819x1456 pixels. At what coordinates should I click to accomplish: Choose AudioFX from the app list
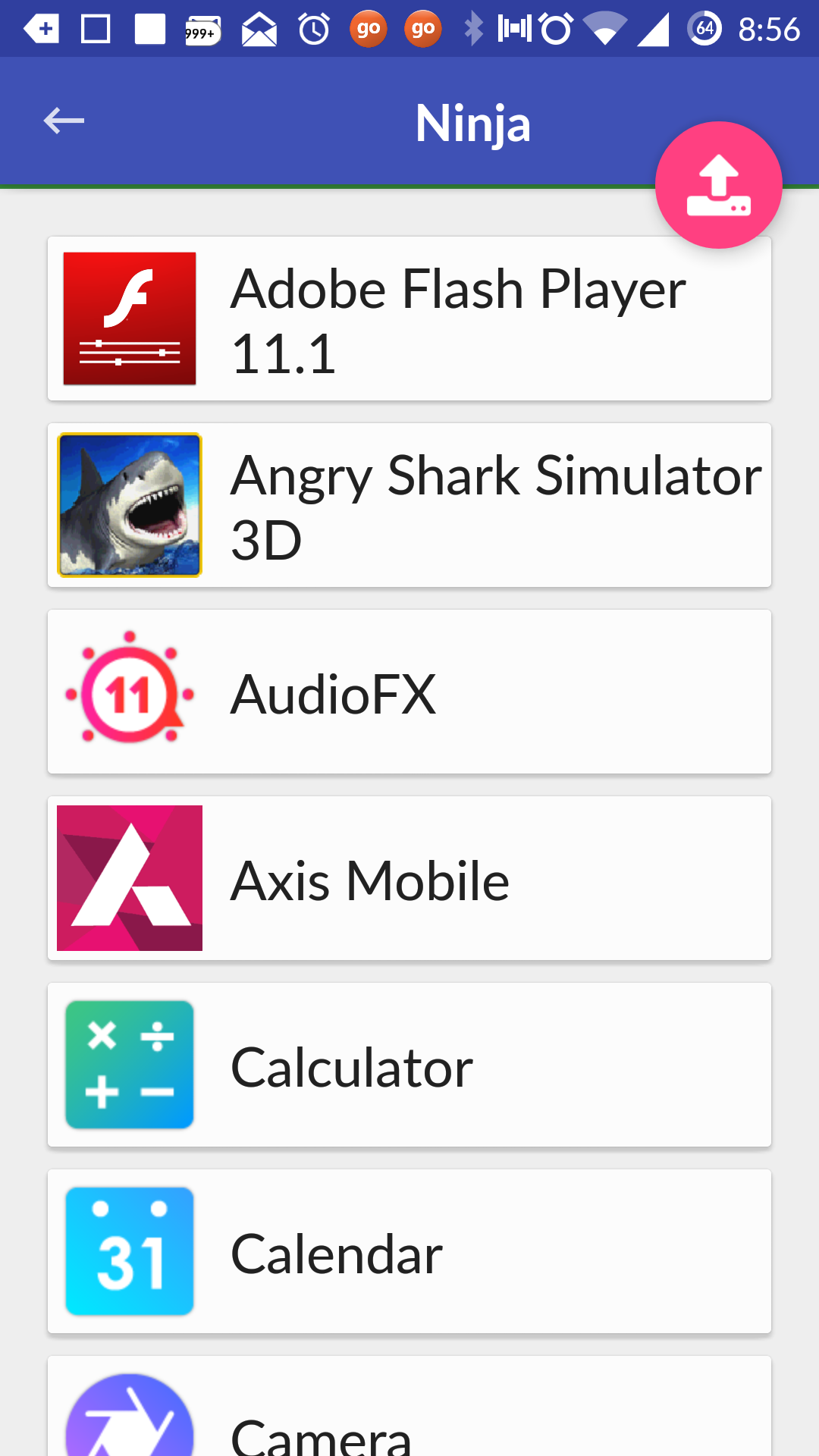click(x=409, y=692)
